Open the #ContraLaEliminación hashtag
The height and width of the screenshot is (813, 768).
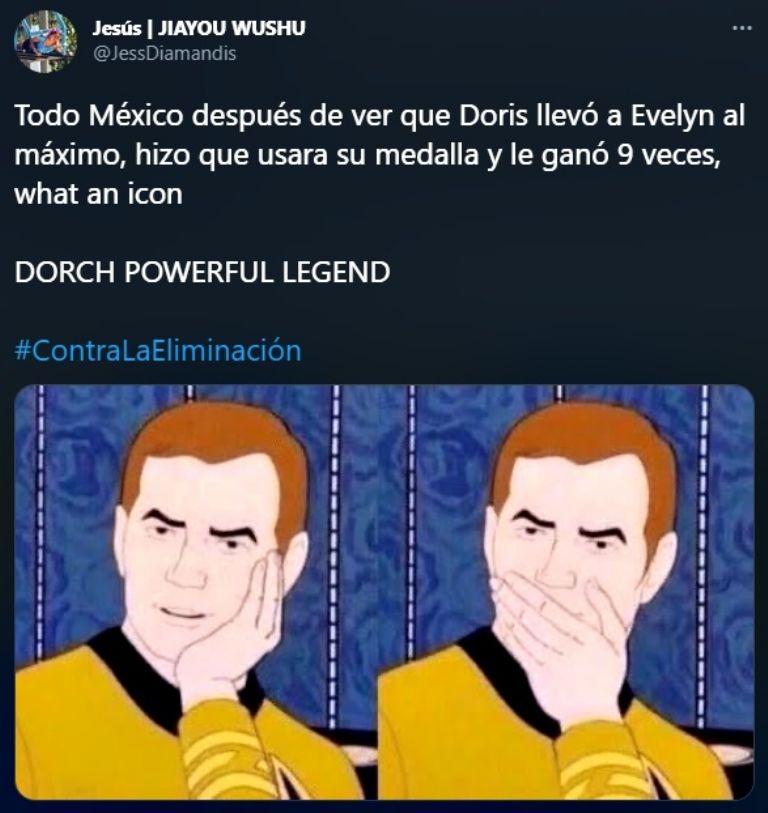coord(158,351)
